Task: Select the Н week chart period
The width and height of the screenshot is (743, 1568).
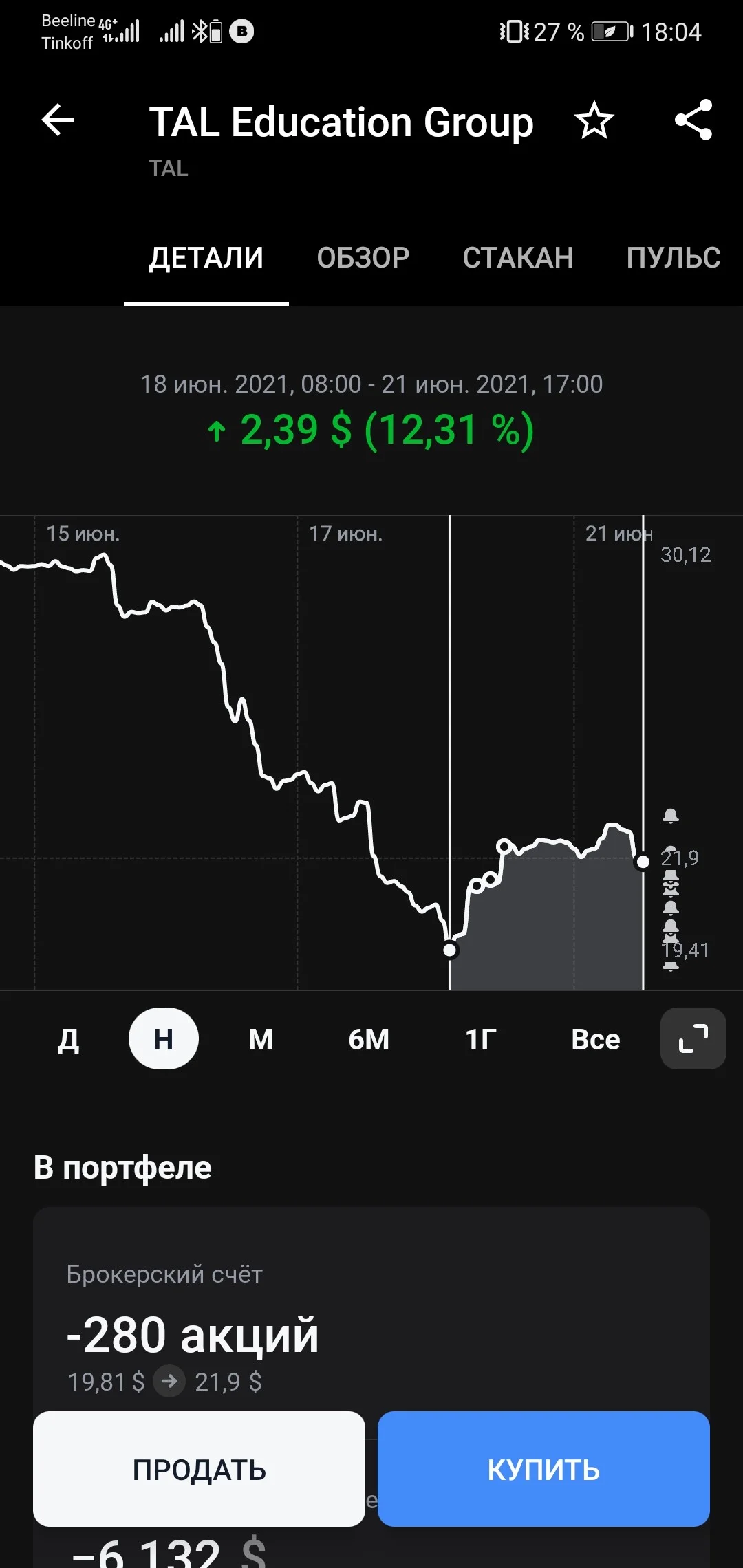Action: [x=164, y=1039]
